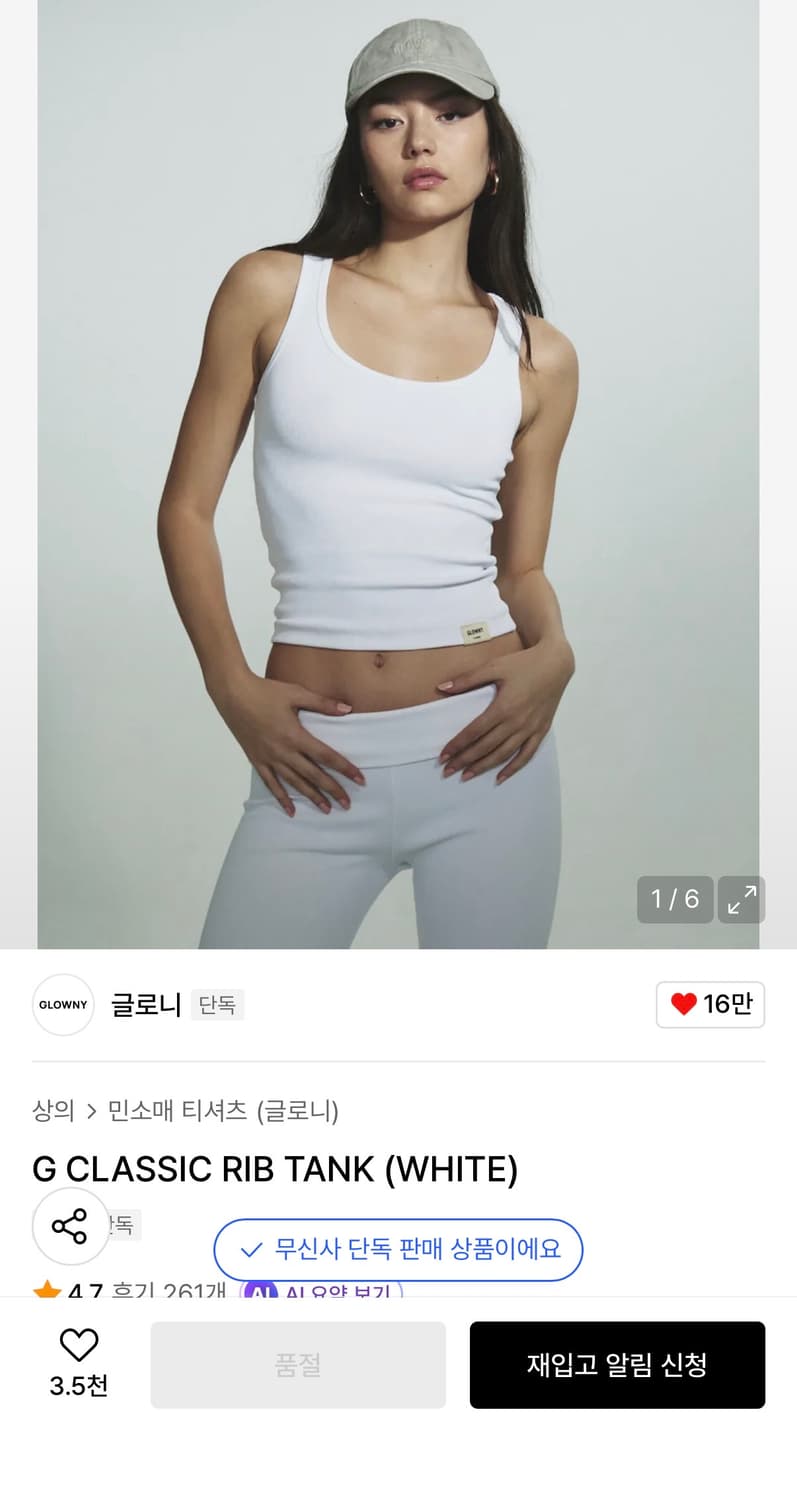This screenshot has width=797, height=1500.
Task: Select the brand name 글로니
Action: [x=144, y=1005]
